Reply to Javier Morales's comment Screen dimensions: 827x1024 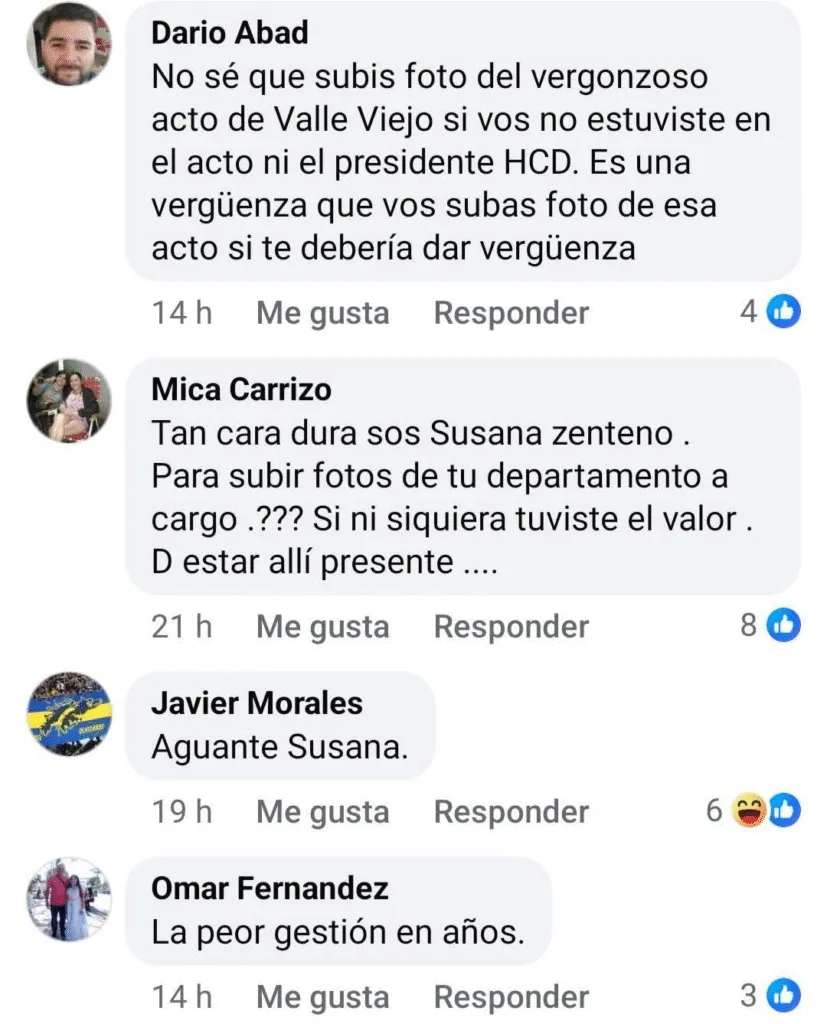511,812
